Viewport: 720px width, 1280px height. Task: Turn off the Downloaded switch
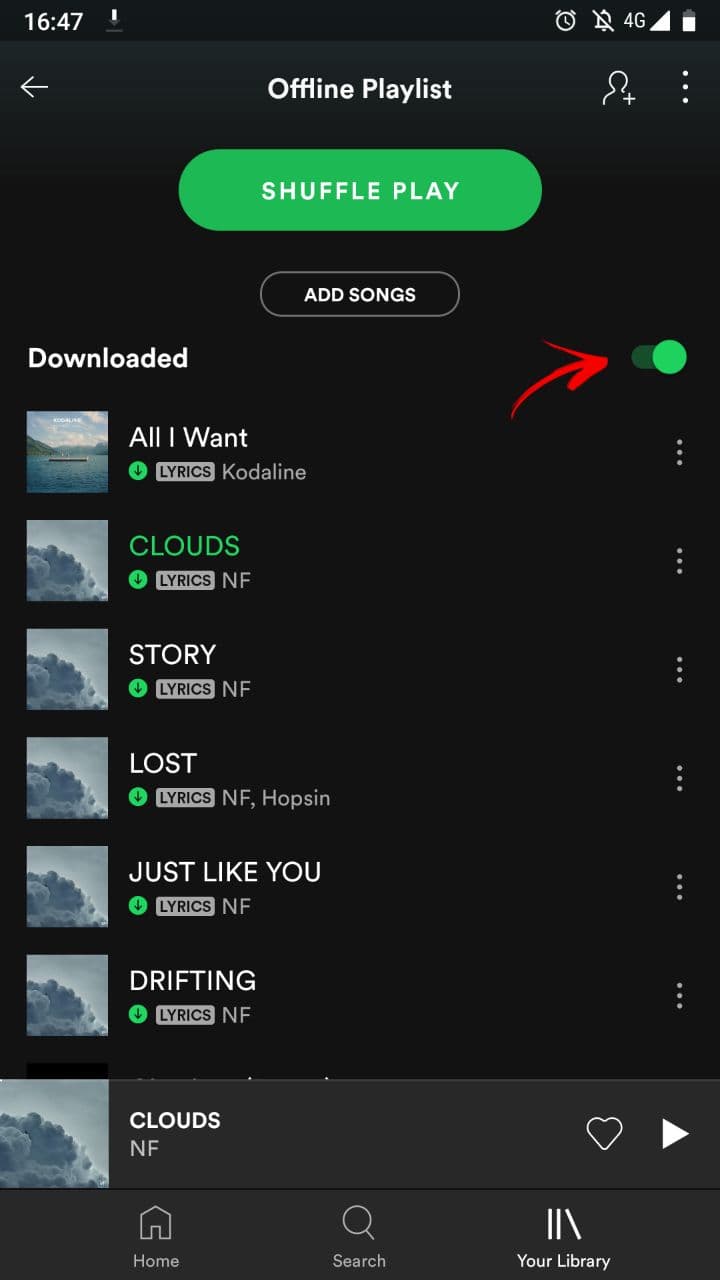tap(660, 357)
